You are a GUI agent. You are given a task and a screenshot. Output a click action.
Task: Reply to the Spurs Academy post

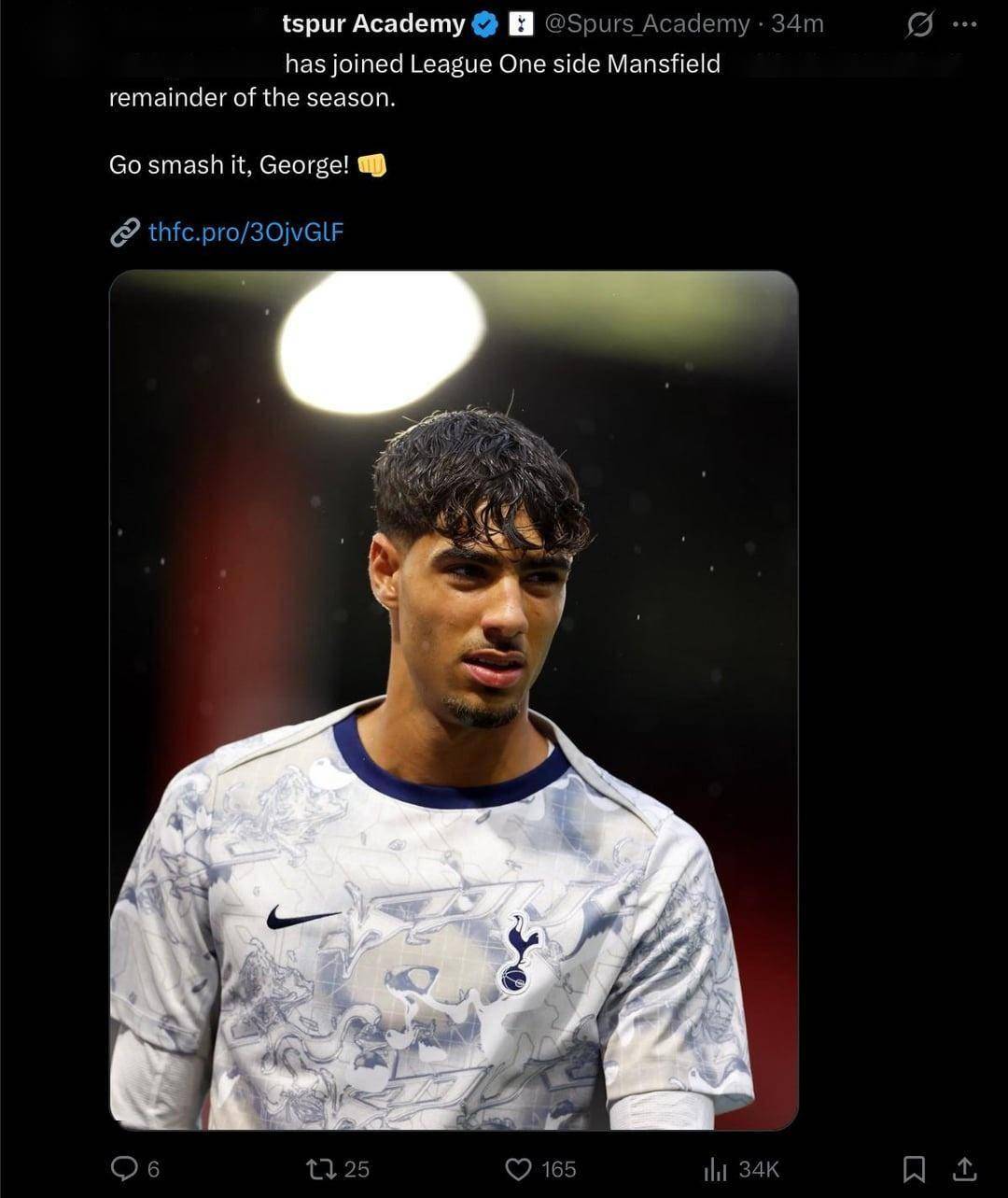coord(124,1168)
